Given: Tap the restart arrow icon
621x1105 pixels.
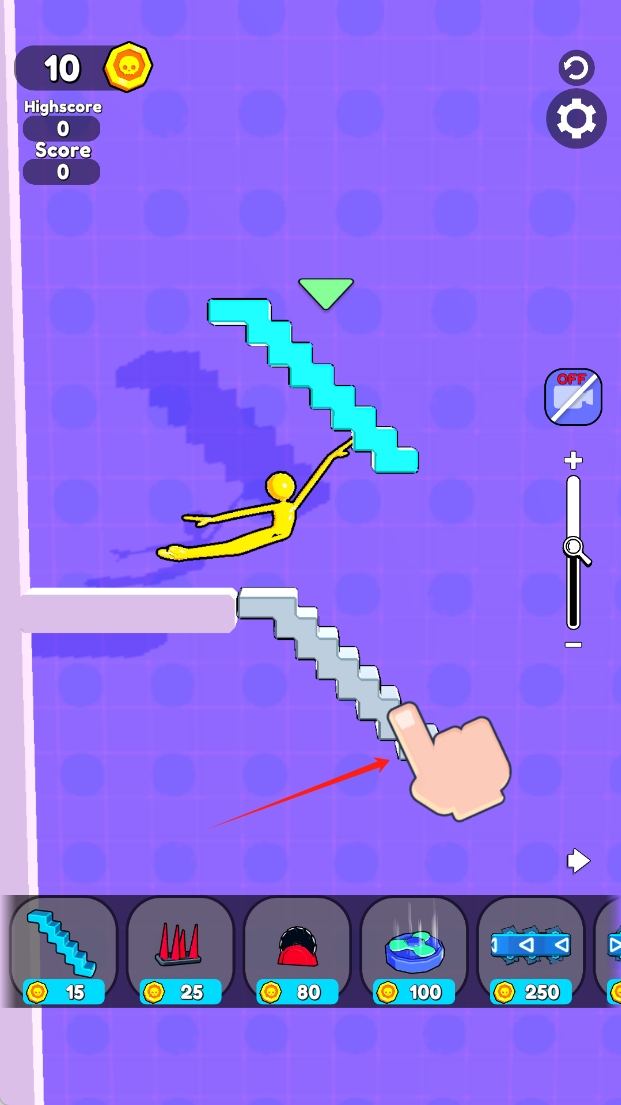Looking at the screenshot, I should point(576,68).
